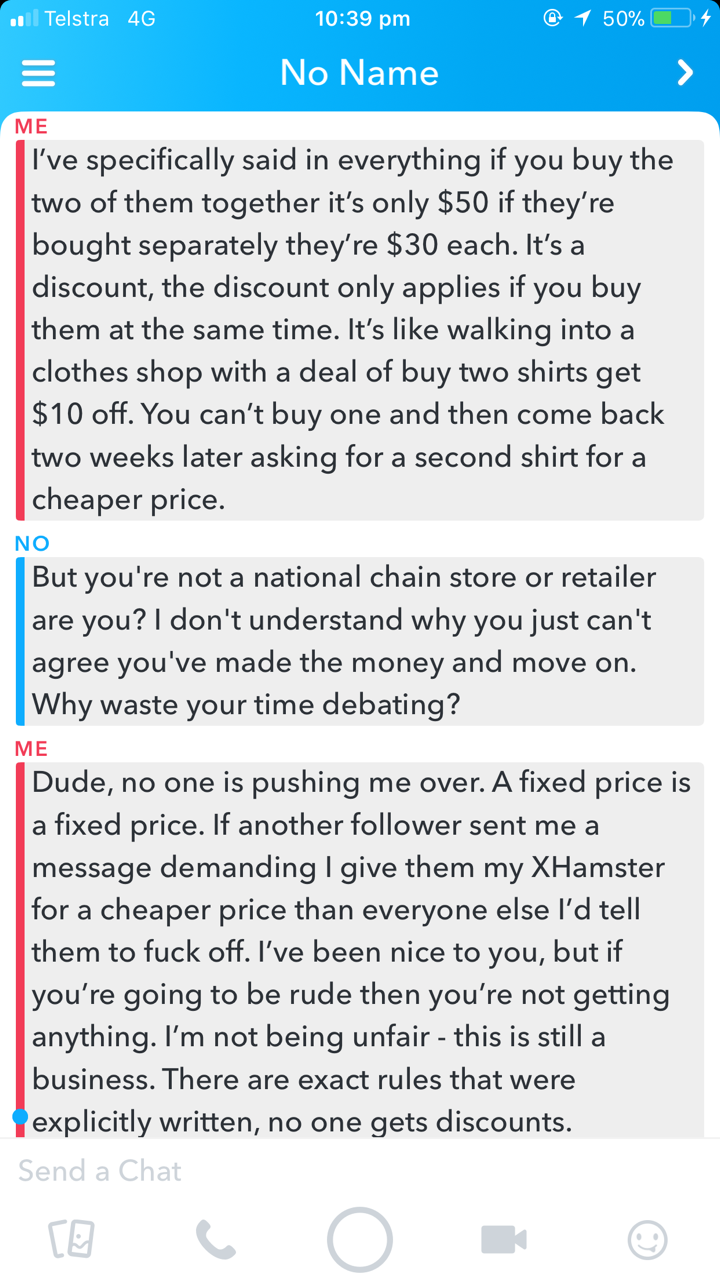Start a video call
Screen dimensions: 720x1280
pyautogui.click(x=503, y=1240)
